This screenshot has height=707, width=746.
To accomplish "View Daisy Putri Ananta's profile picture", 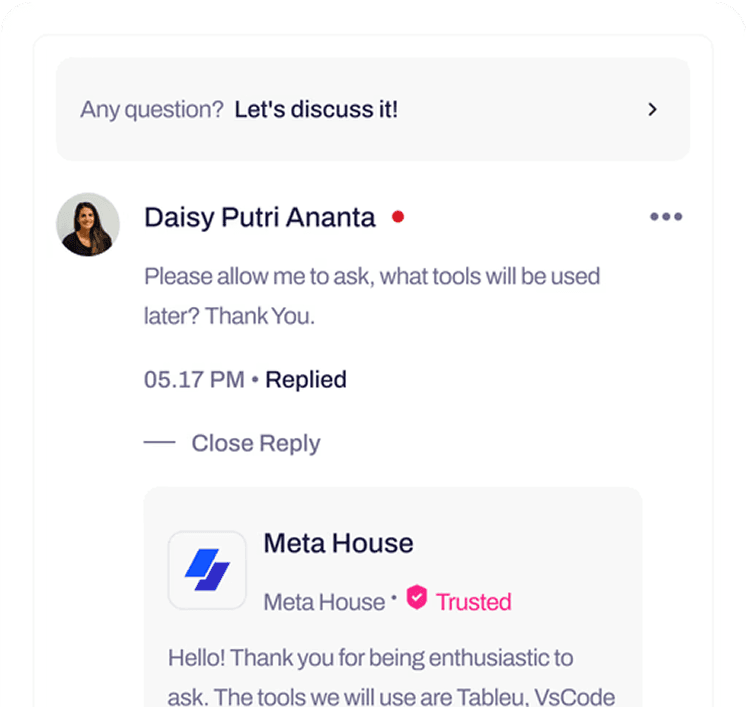I will pos(88,224).
